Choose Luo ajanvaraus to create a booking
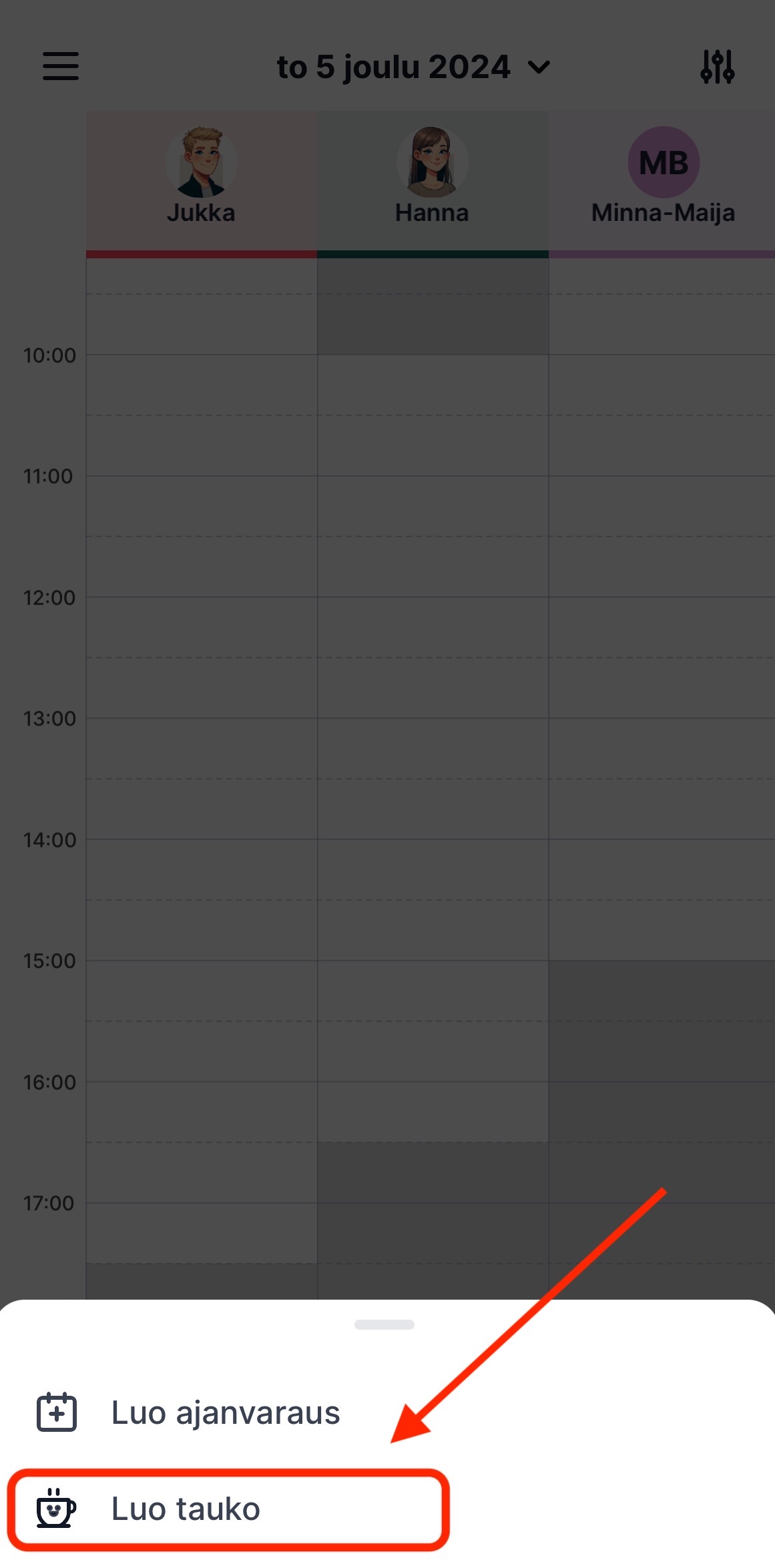Image resolution: width=775 pixels, height=1568 pixels. tap(227, 1412)
